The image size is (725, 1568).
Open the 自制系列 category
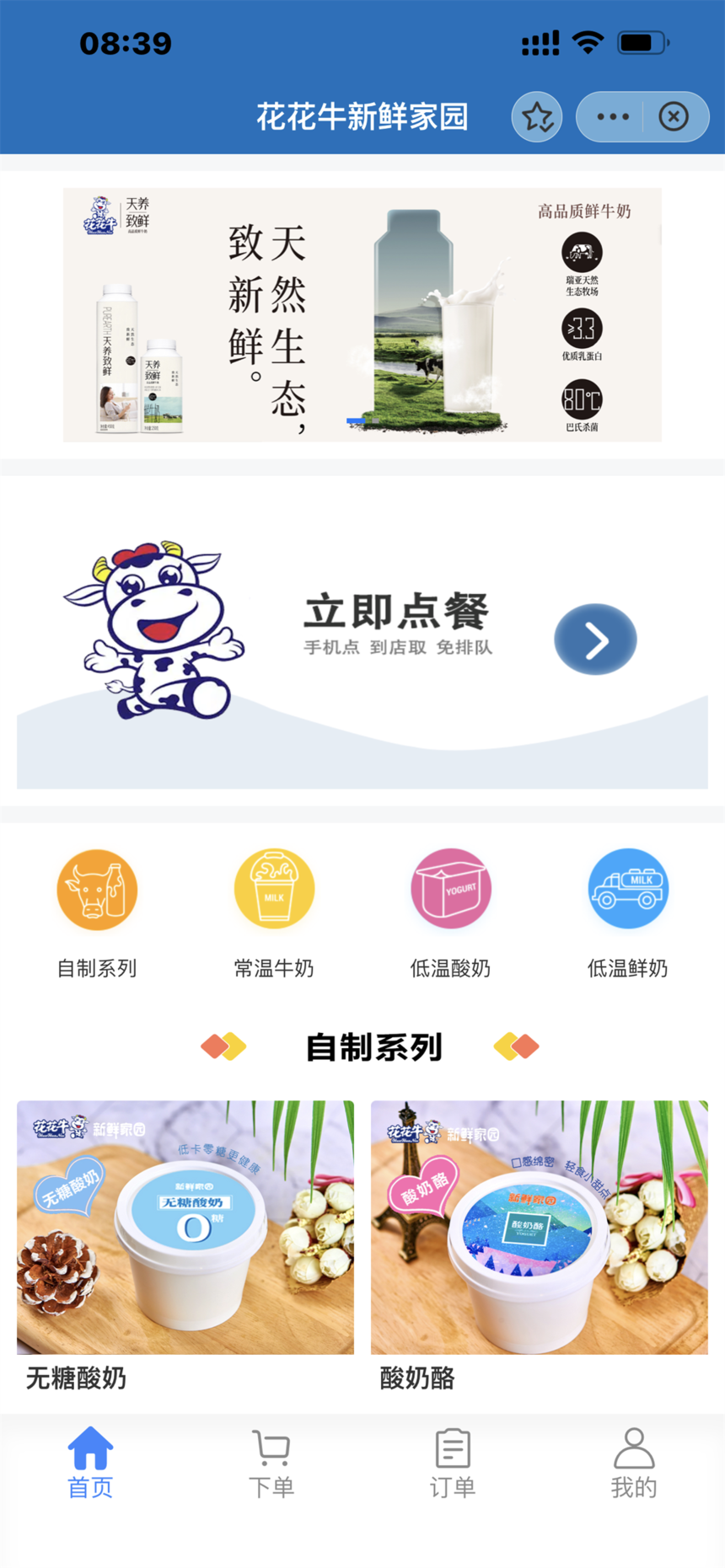coord(97,912)
